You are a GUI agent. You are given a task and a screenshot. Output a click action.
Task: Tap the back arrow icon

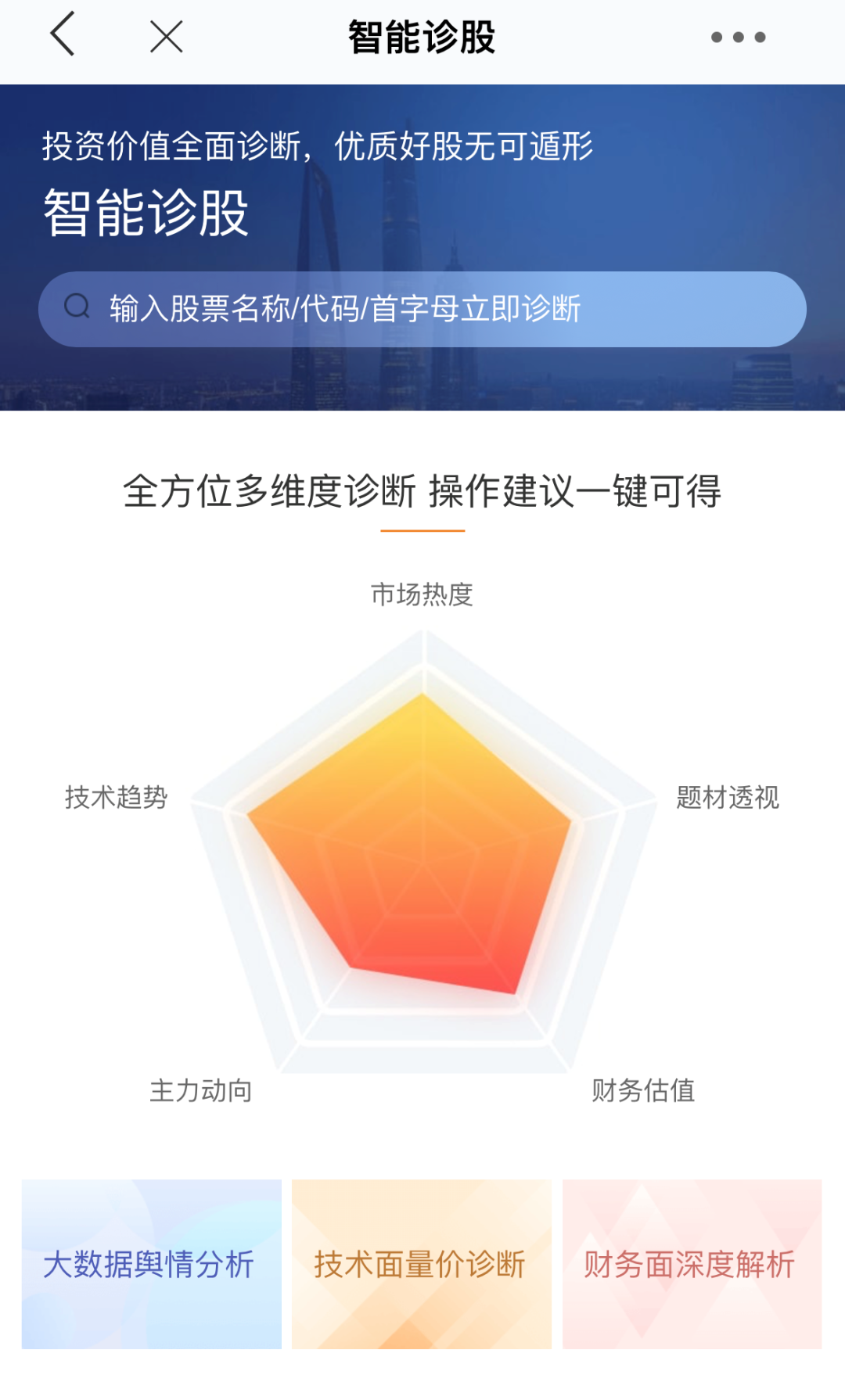click(62, 35)
